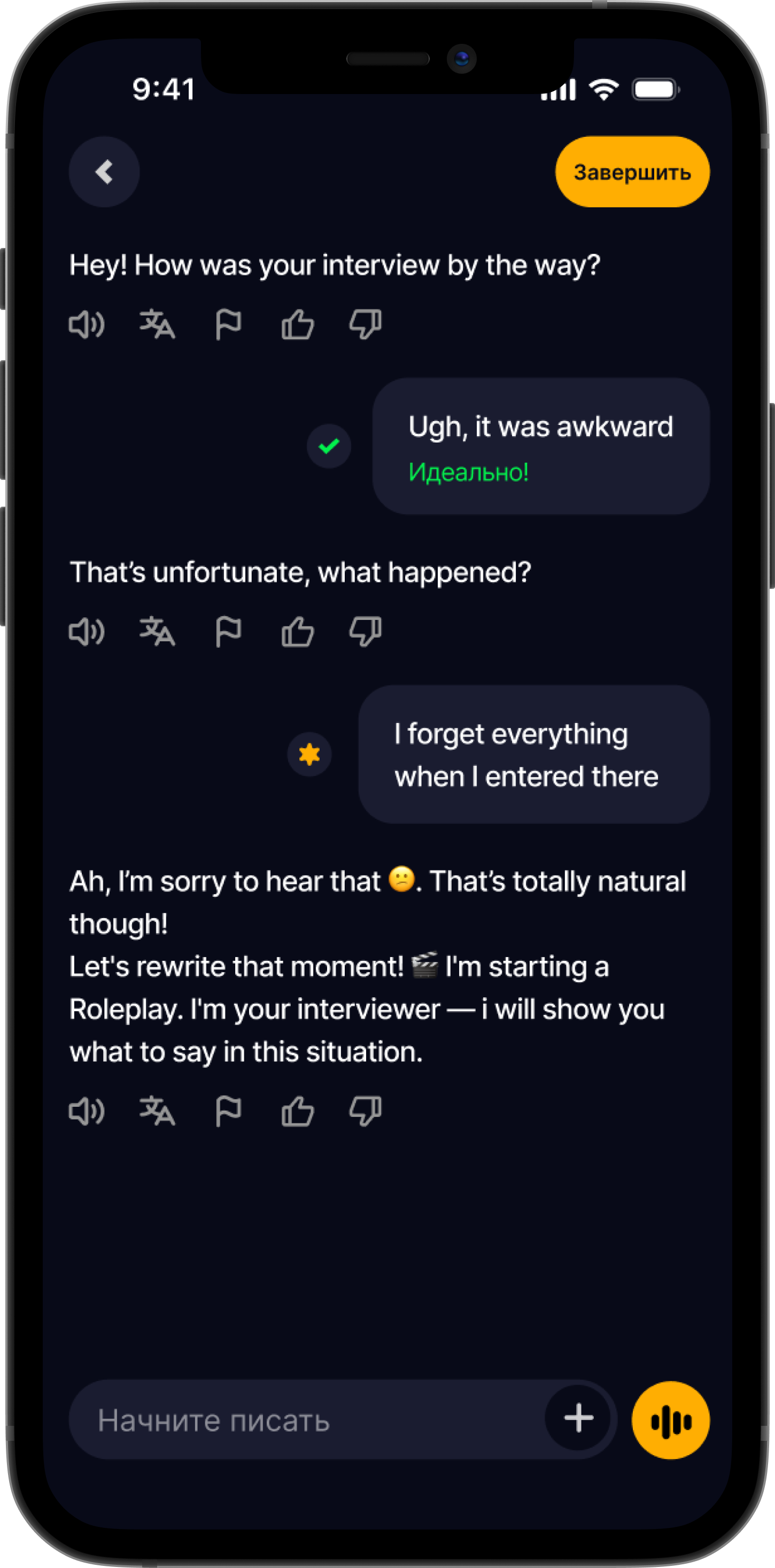The image size is (775, 1568).
Task: Open the orange star beside "I forget everything"
Action: click(309, 754)
